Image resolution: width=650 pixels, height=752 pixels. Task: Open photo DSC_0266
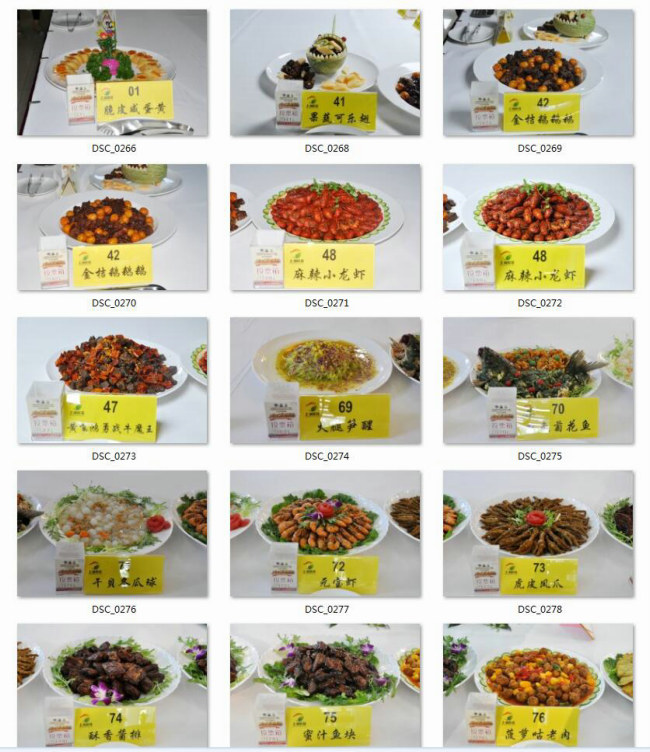(x=112, y=72)
